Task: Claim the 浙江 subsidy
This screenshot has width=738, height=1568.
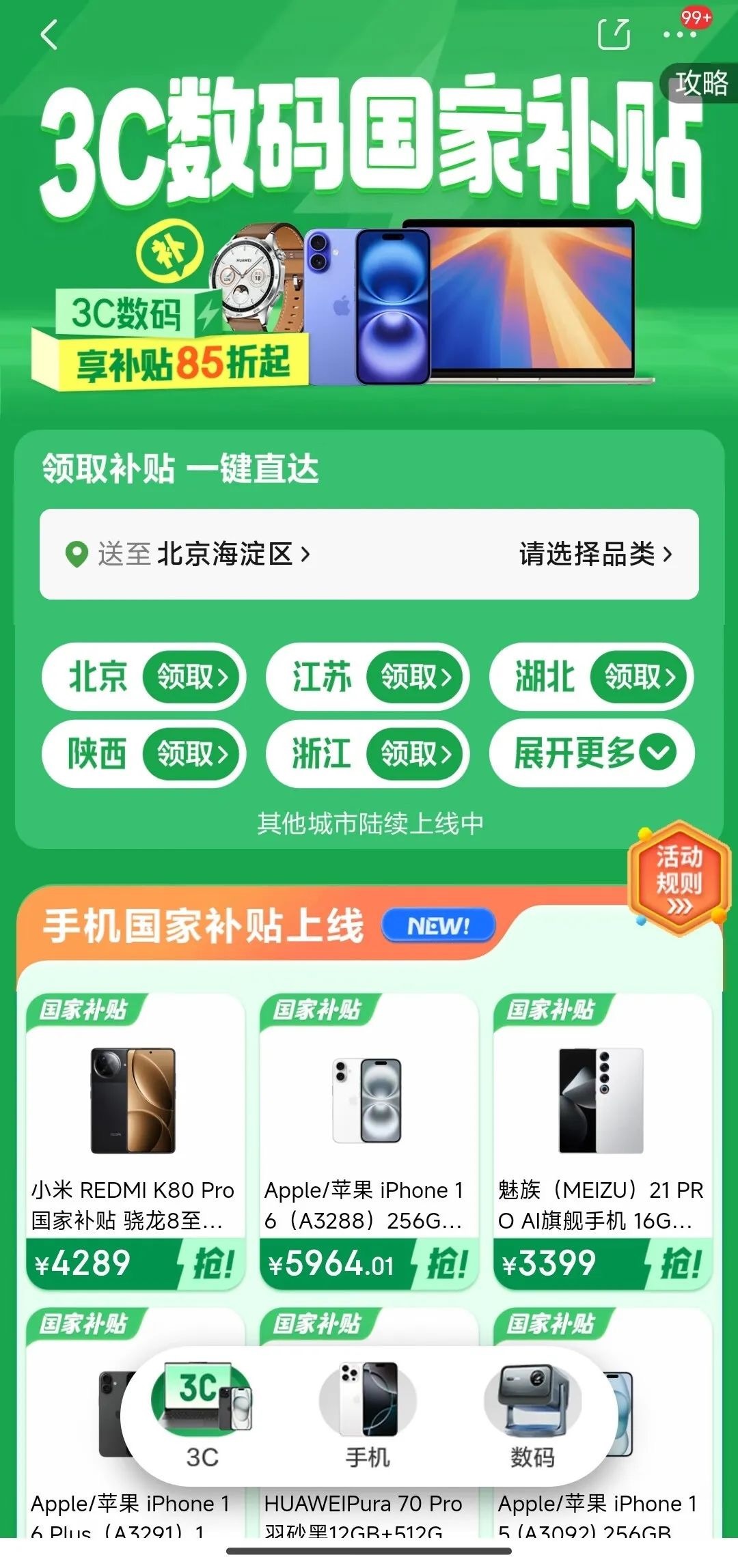Action: (416, 754)
